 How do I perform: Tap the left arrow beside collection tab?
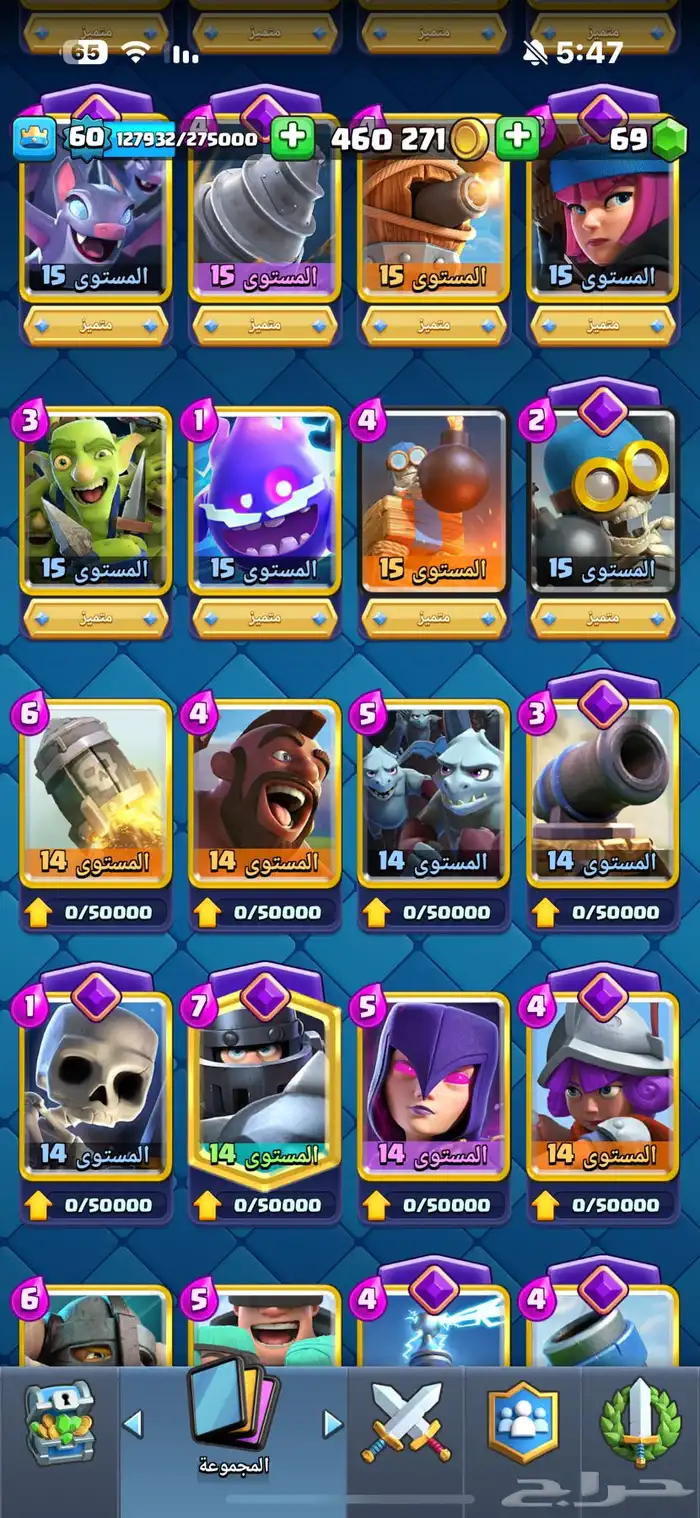click(133, 1422)
